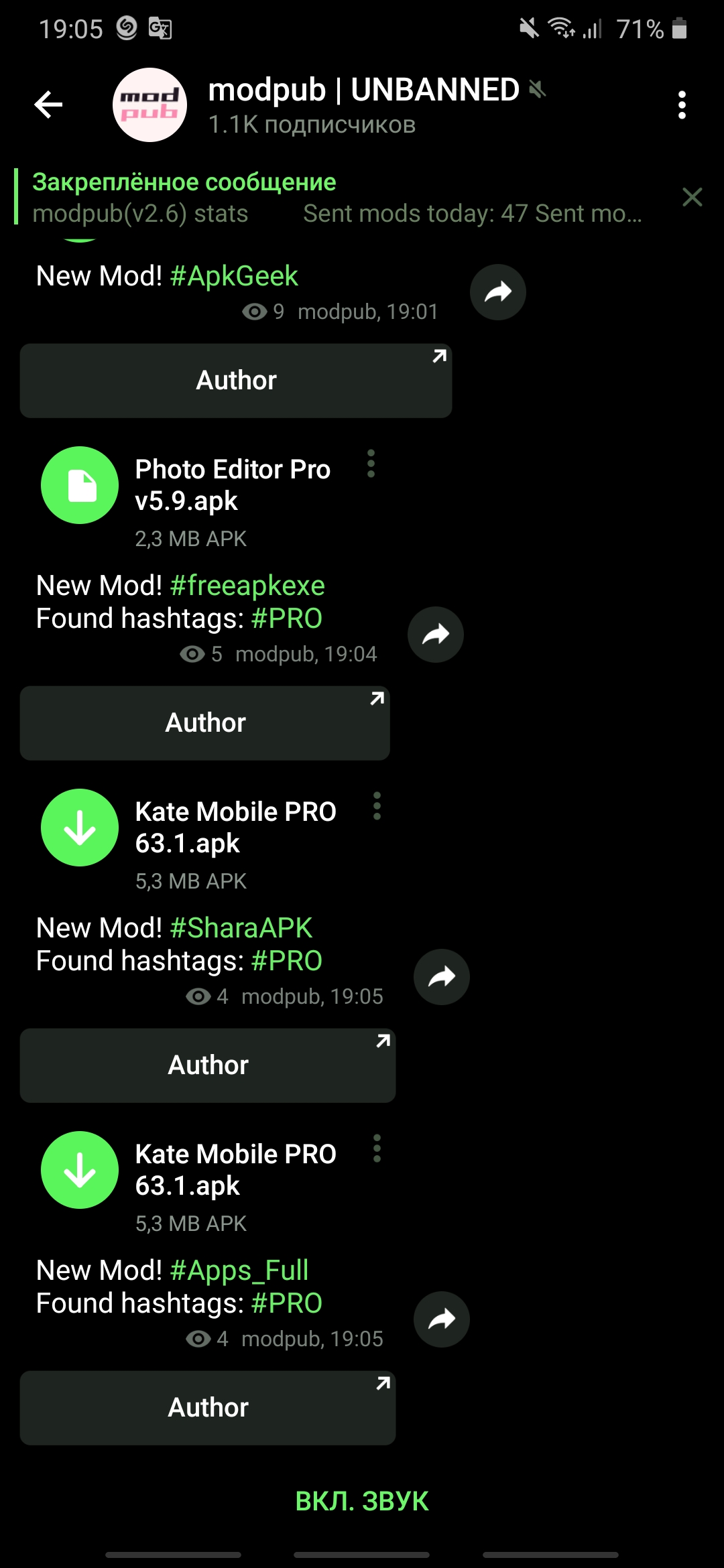The height and width of the screenshot is (1568, 724).
Task: Forward the #freeapkexe mod post
Action: click(436, 635)
